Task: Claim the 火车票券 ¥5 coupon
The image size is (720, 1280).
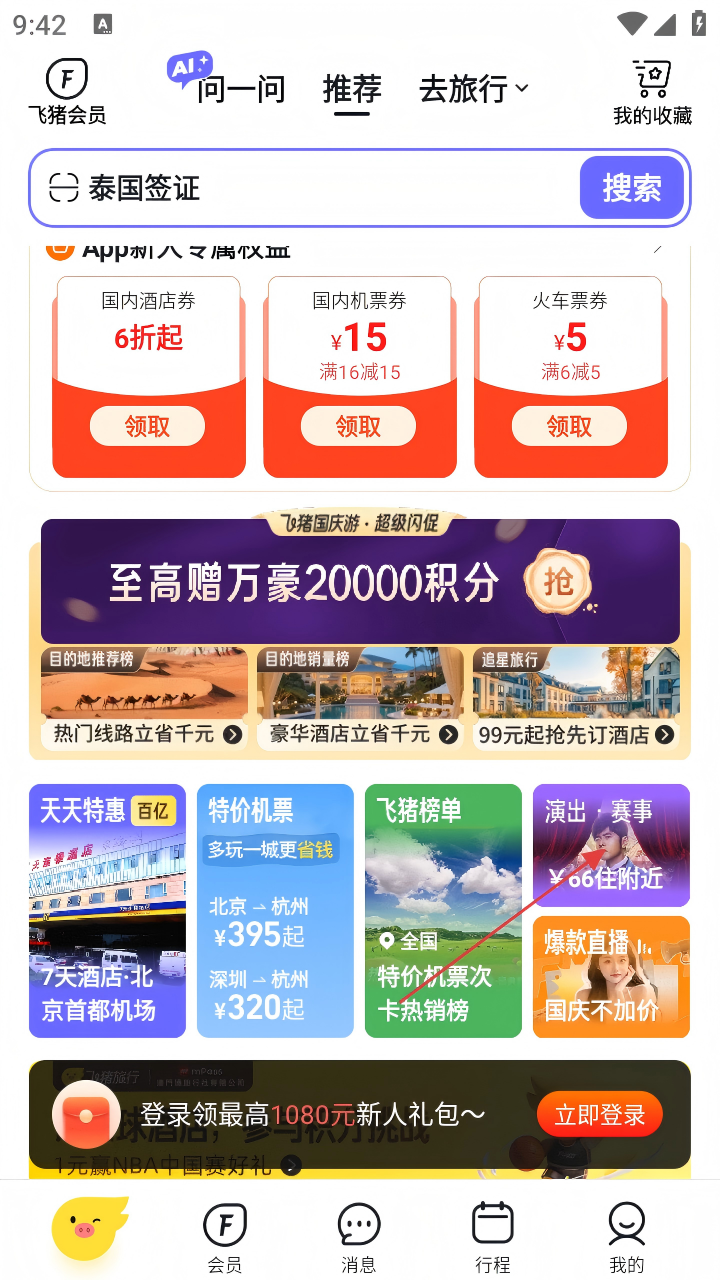Action: click(569, 427)
